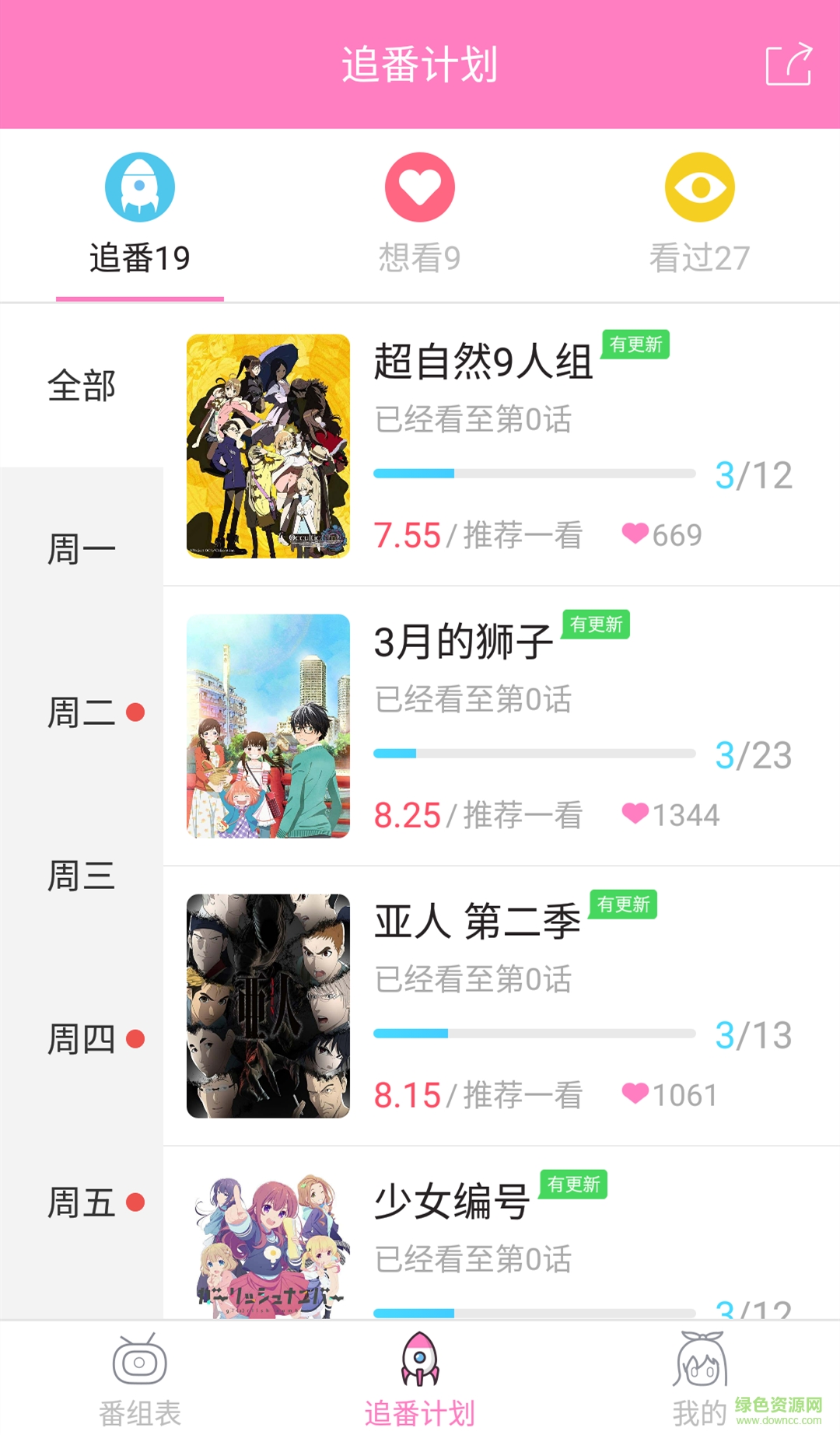Tap the yellow eye 看过 icon
Image resolution: width=840 pixels, height=1435 pixels.
[x=699, y=187]
